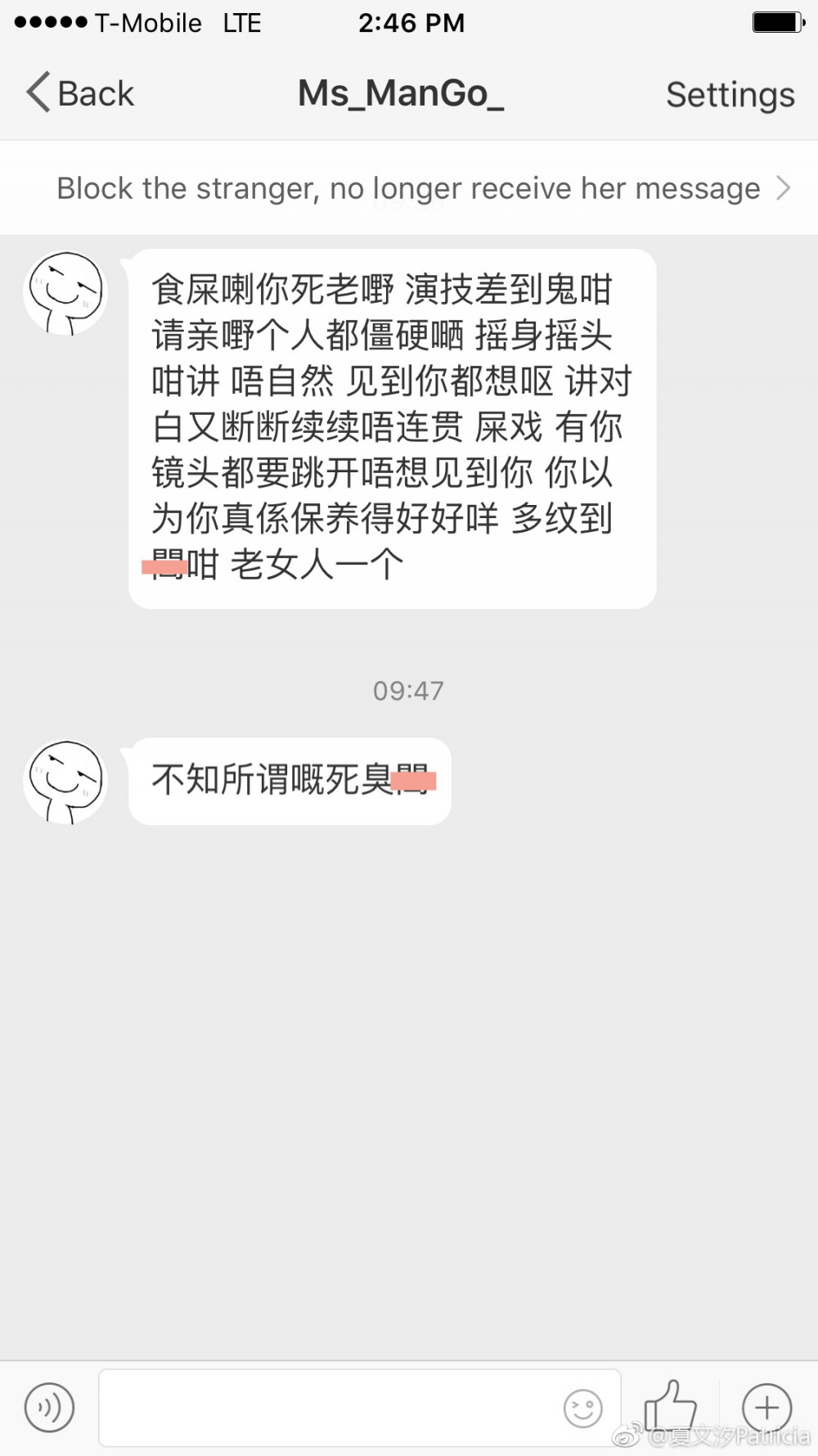Viewport: 818px width, 1456px height.
Task: Open the plus attachment menu
Action: tap(766, 1408)
